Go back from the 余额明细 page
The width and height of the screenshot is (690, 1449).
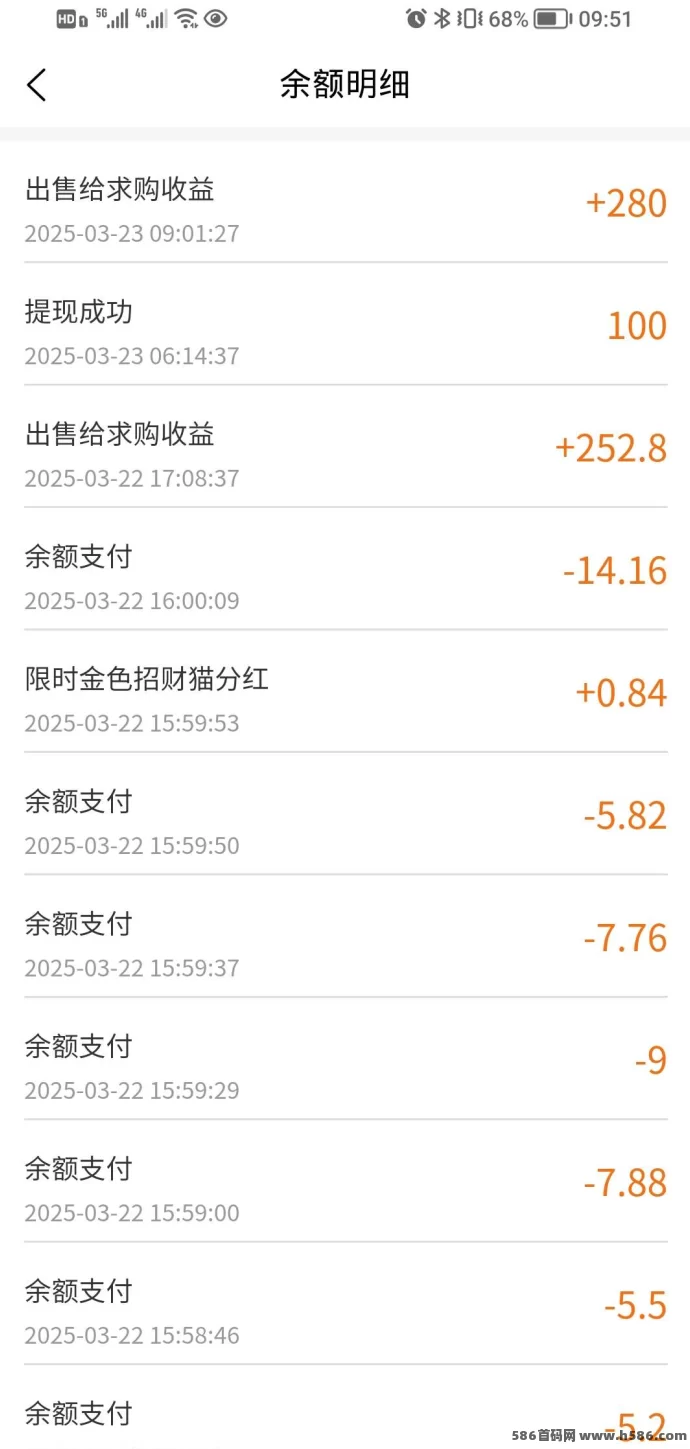click(x=37, y=85)
